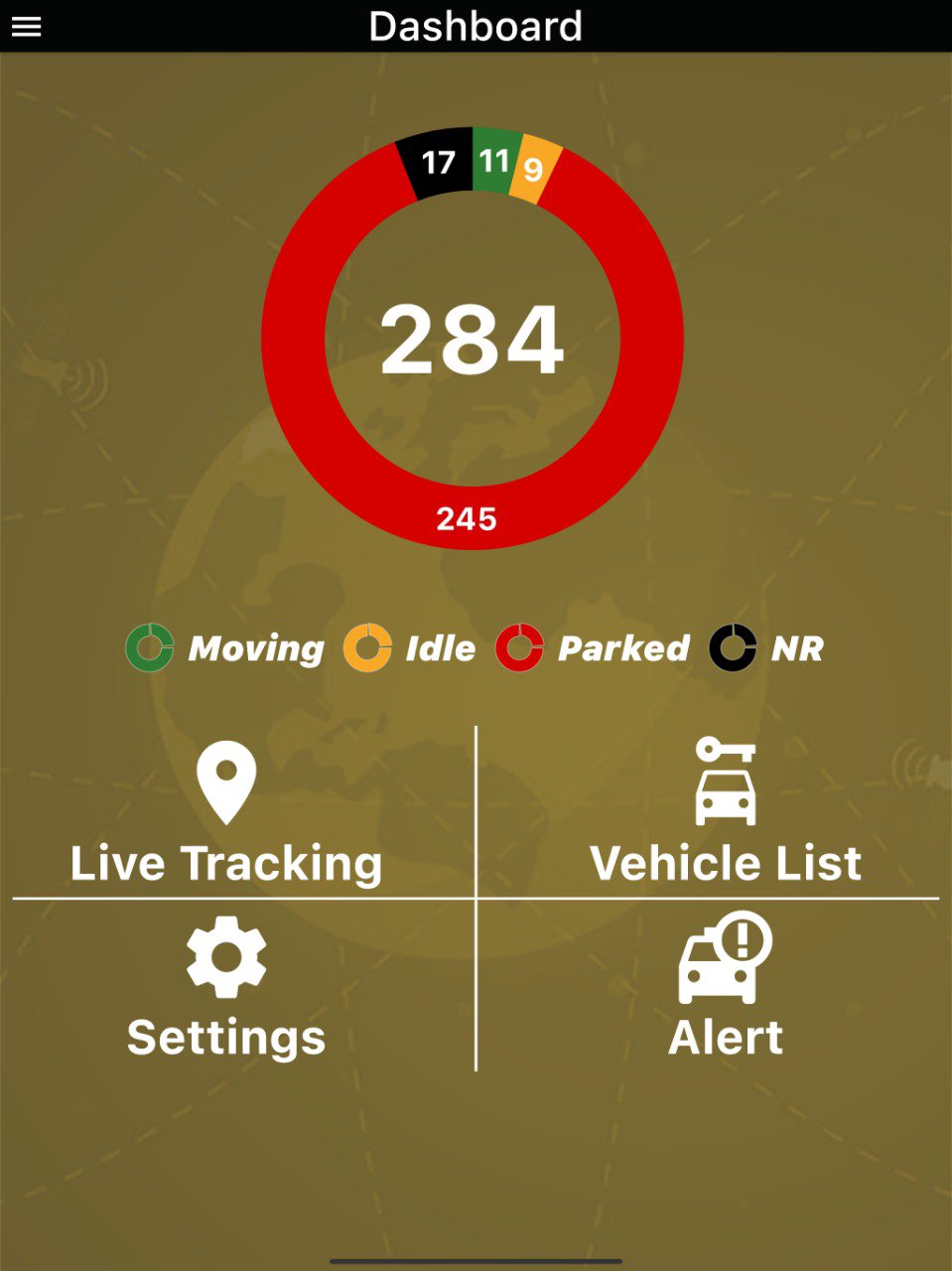This screenshot has height=1271, width=952.
Task: Click the red Parked legend donut icon
Action: 520,648
